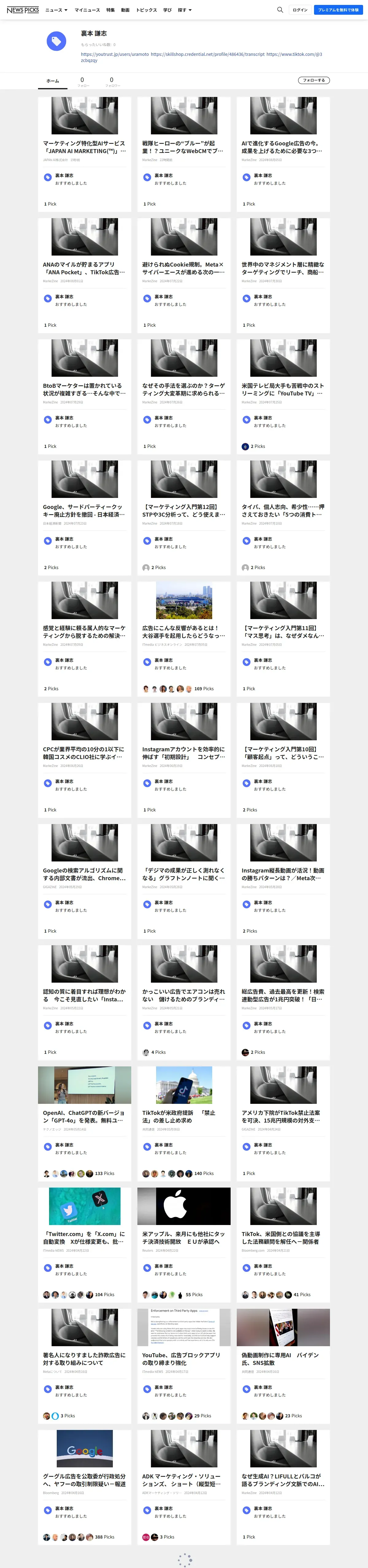Open the YouTube 広告ブロックアプリ article
The height and width of the screenshot is (1568, 368).
pyautogui.click(x=184, y=1358)
